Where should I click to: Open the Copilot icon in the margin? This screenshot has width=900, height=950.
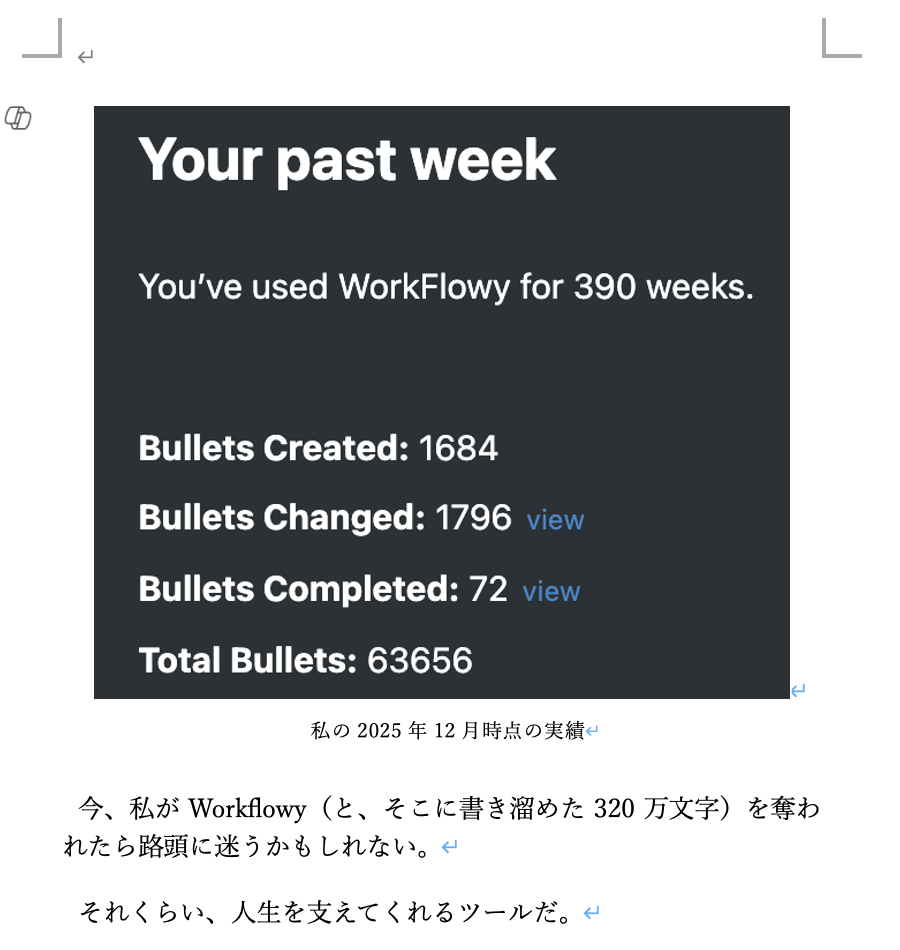[x=18, y=118]
